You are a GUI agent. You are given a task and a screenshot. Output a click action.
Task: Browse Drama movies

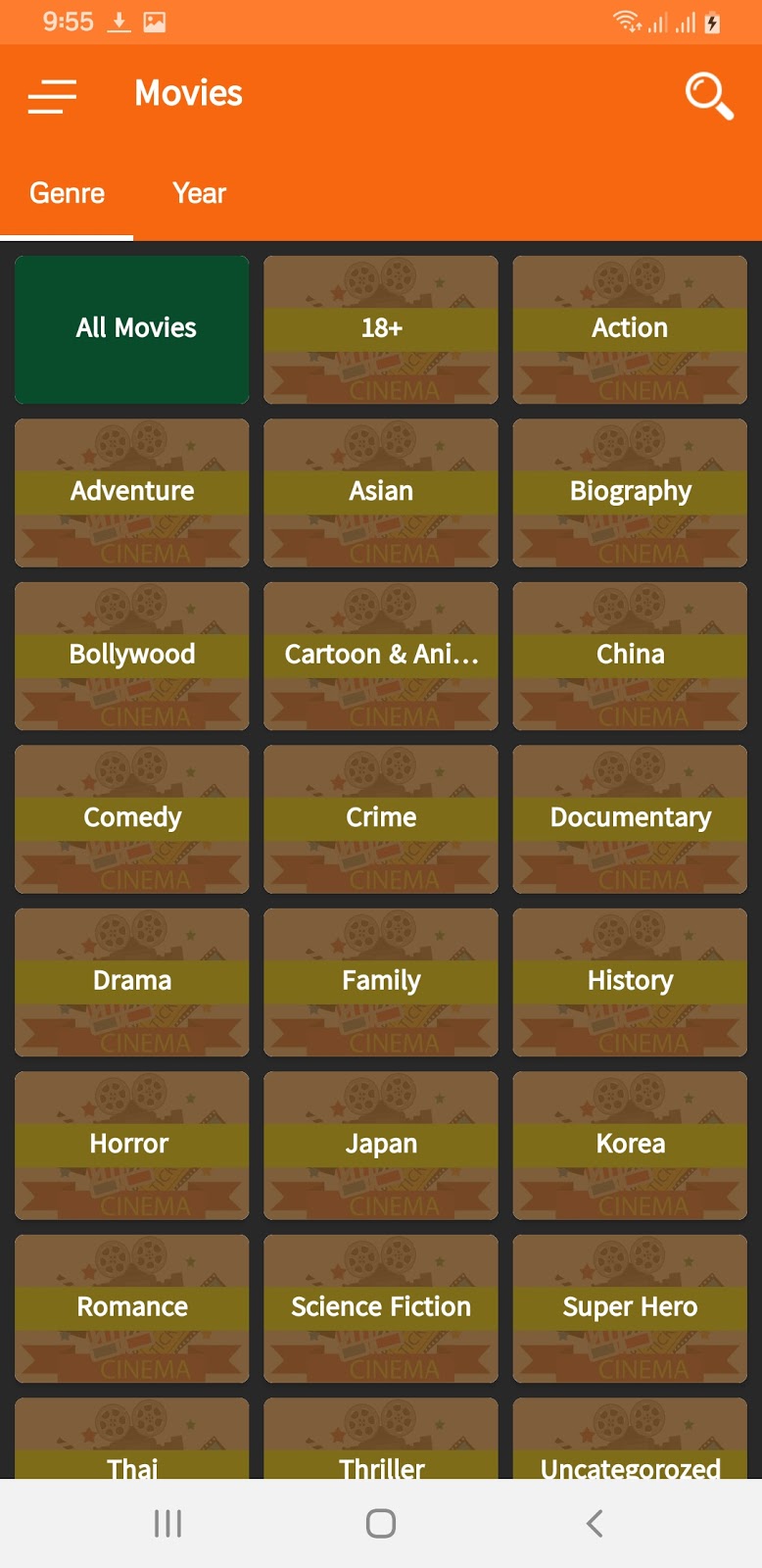point(132,981)
